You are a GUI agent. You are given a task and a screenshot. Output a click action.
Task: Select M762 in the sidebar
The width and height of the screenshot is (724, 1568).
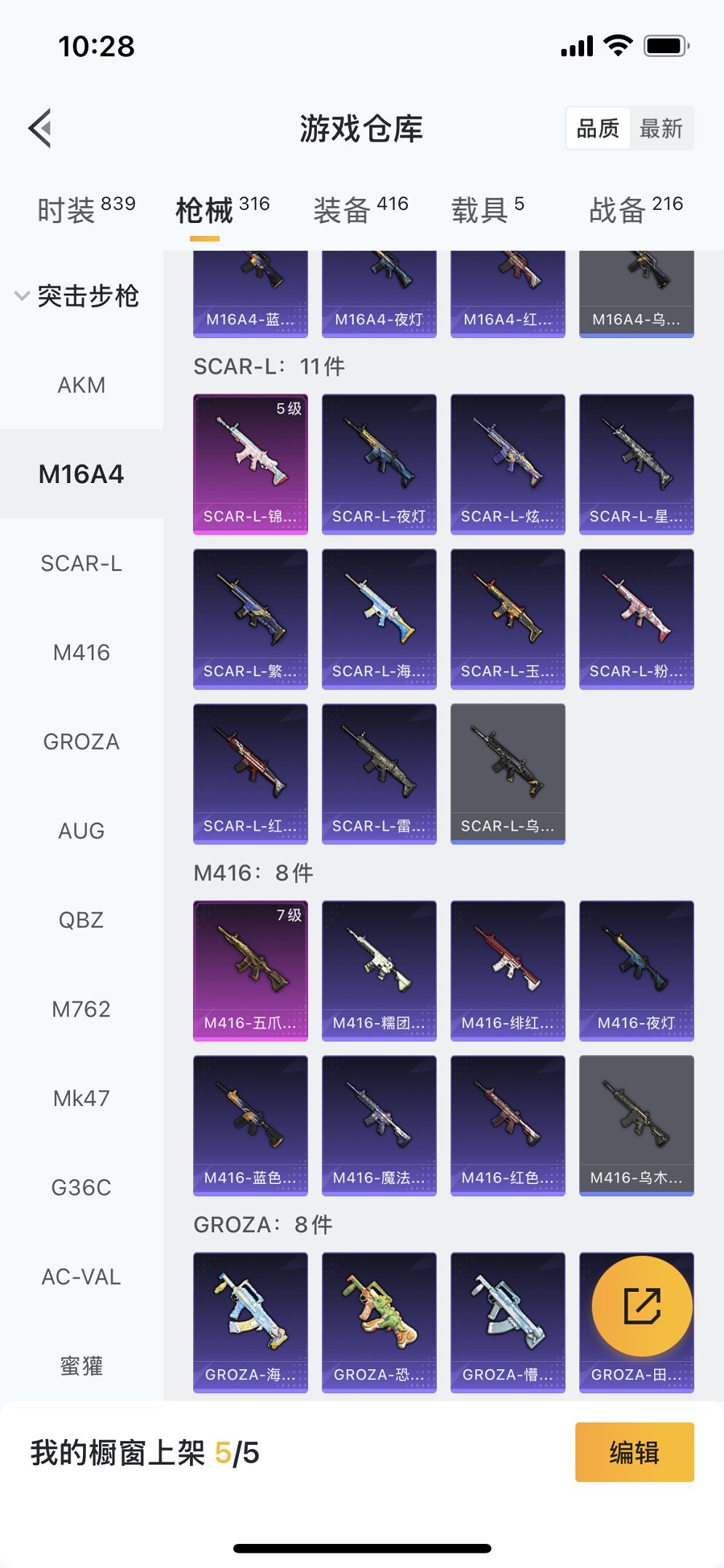(x=82, y=1009)
